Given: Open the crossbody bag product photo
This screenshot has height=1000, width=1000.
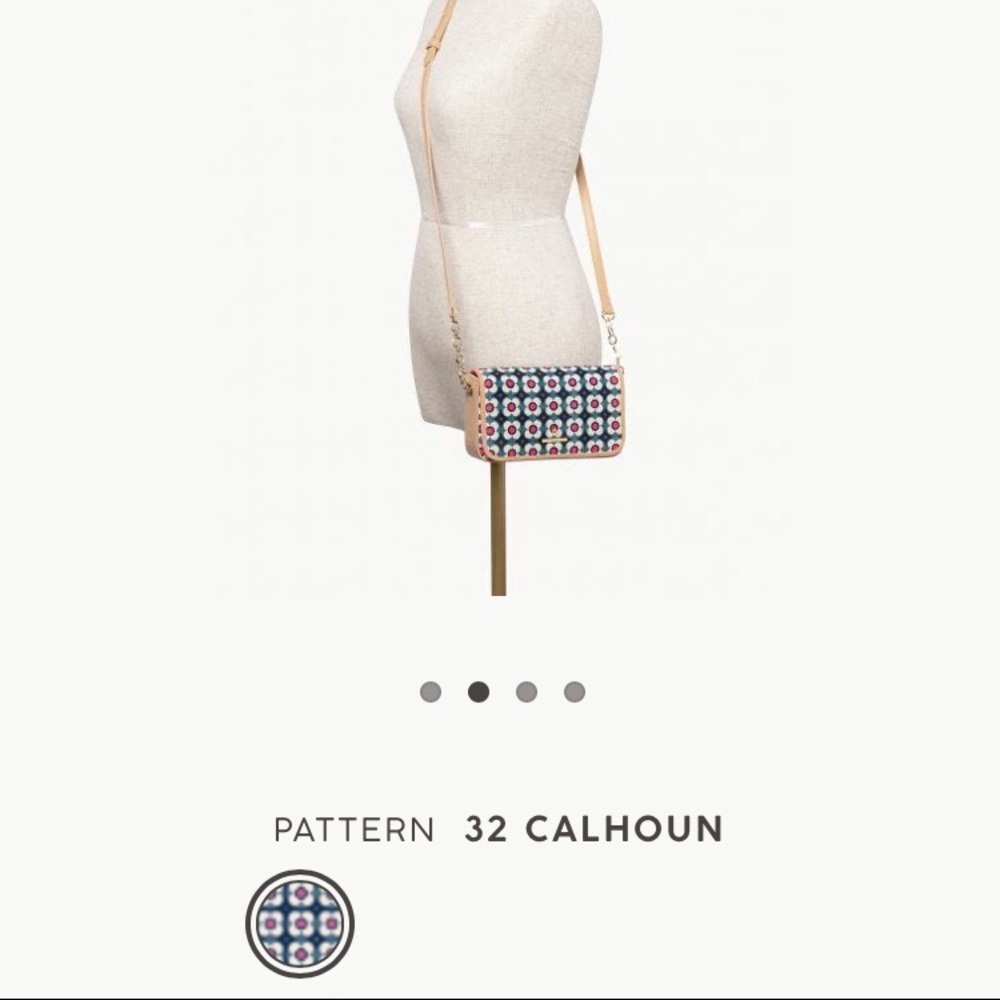Looking at the screenshot, I should [x=500, y=300].
